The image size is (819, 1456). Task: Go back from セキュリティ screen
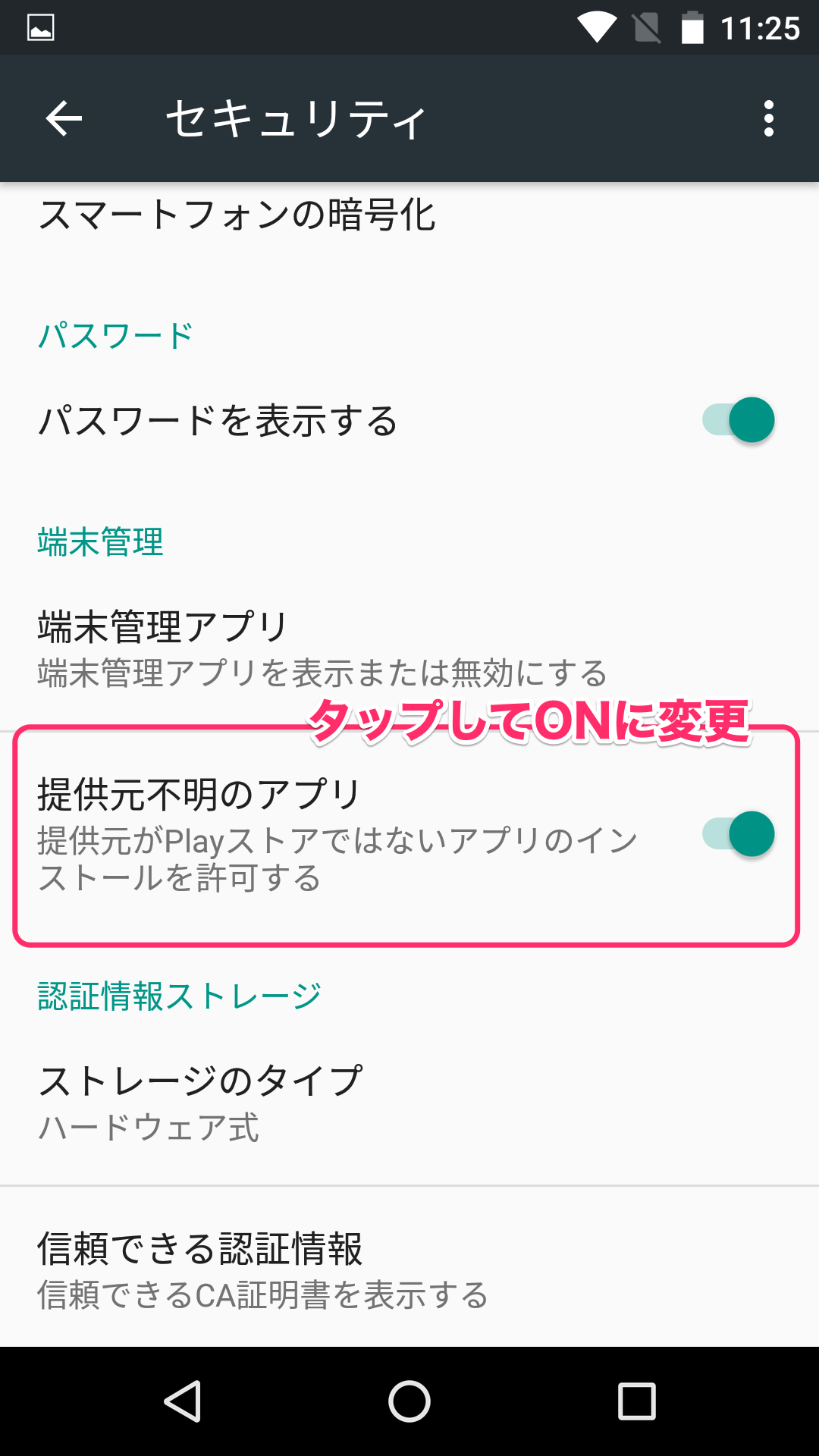(64, 119)
